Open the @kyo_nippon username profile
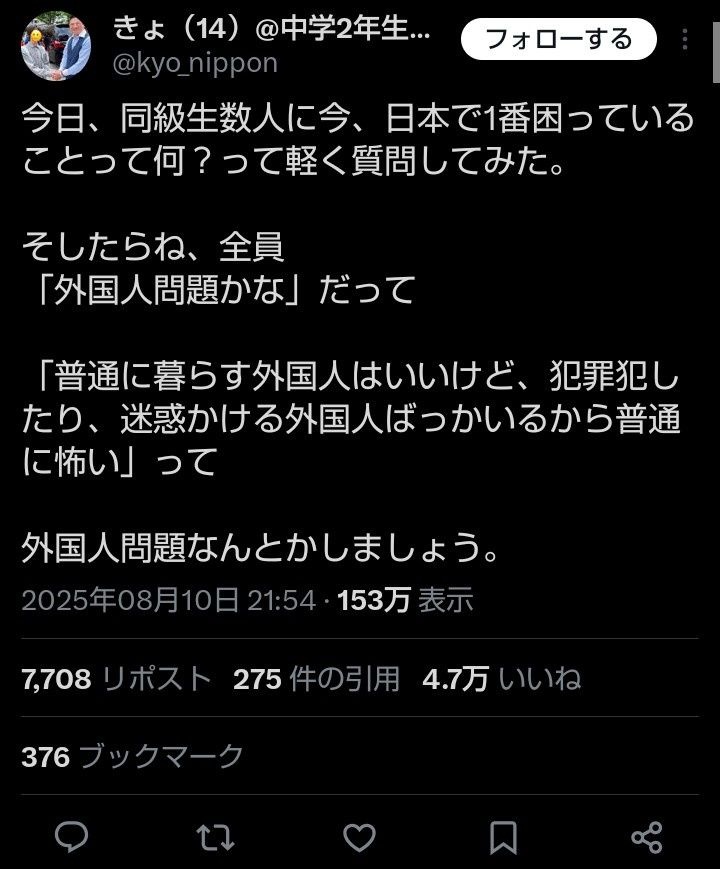The width and height of the screenshot is (720, 869). click(x=193, y=64)
